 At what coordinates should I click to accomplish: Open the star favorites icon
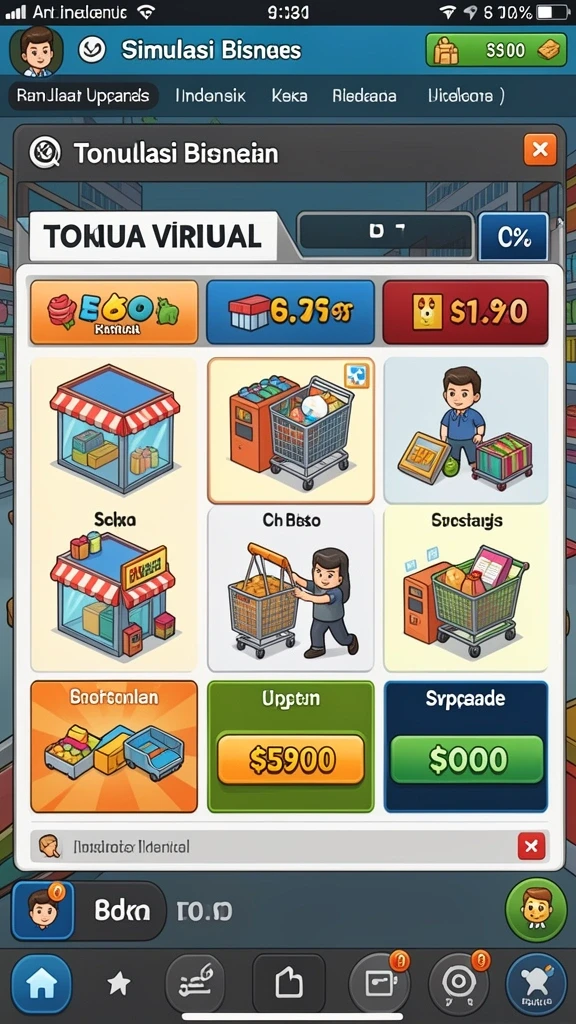click(x=119, y=984)
